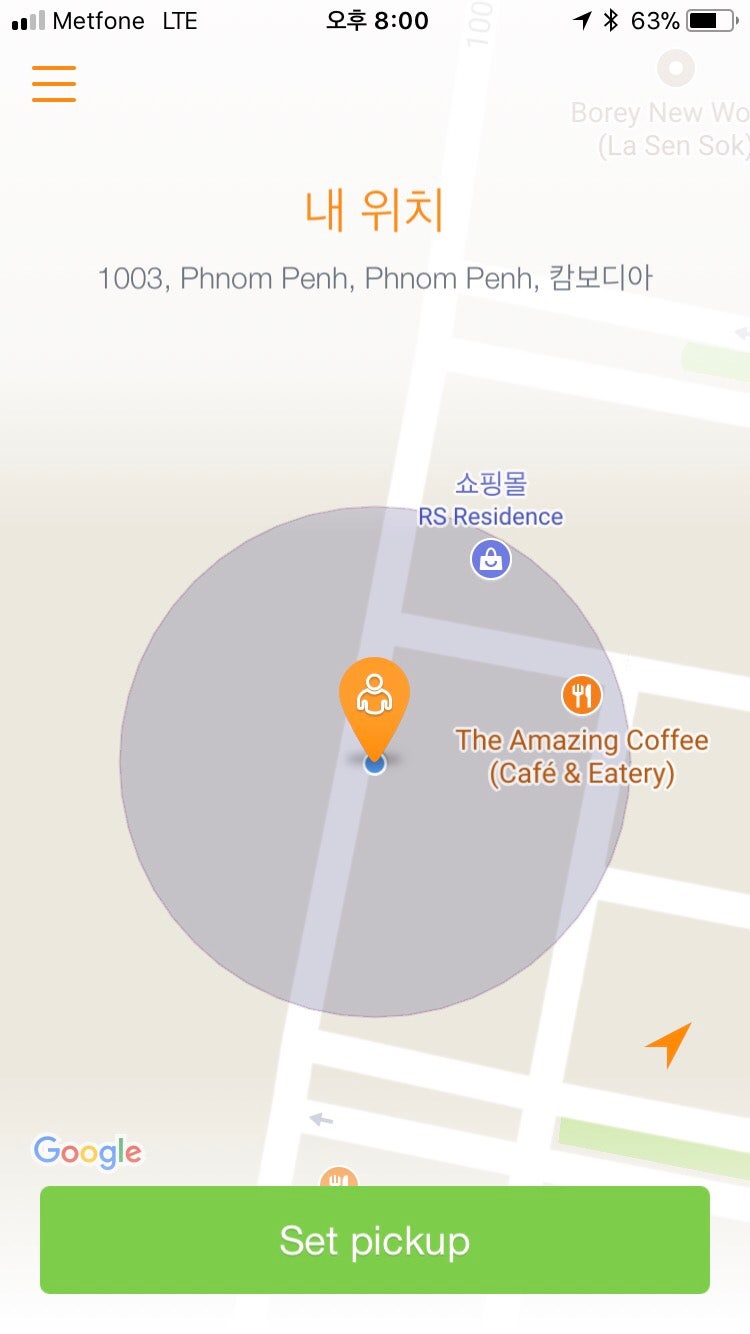This screenshot has width=750, height=1334.
Task: Recenter map with the orange location arrow
Action: 669,1044
